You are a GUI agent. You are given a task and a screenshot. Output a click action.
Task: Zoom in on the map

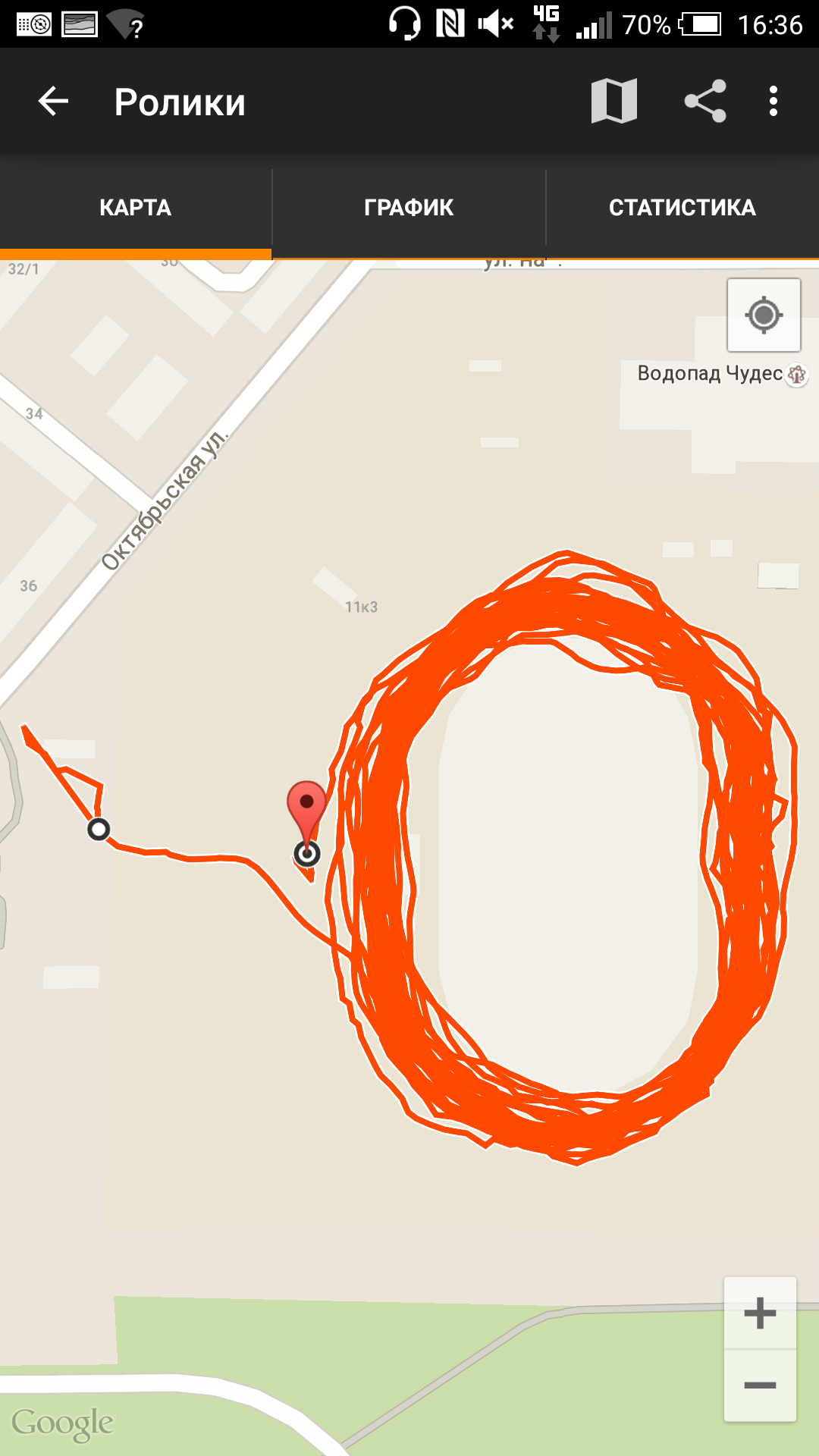(x=760, y=1313)
